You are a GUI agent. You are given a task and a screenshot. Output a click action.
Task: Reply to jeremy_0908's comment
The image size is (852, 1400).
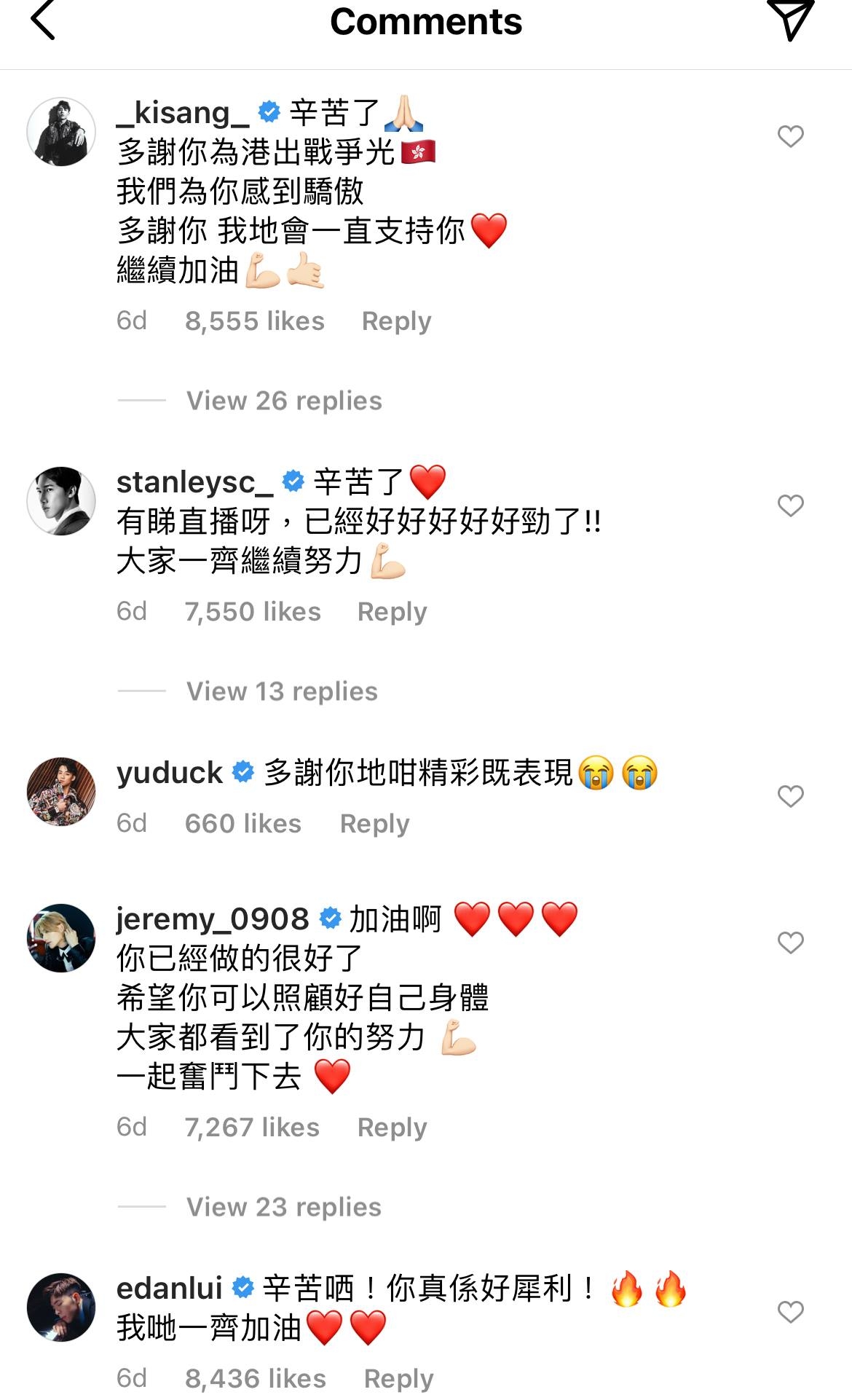click(392, 1128)
